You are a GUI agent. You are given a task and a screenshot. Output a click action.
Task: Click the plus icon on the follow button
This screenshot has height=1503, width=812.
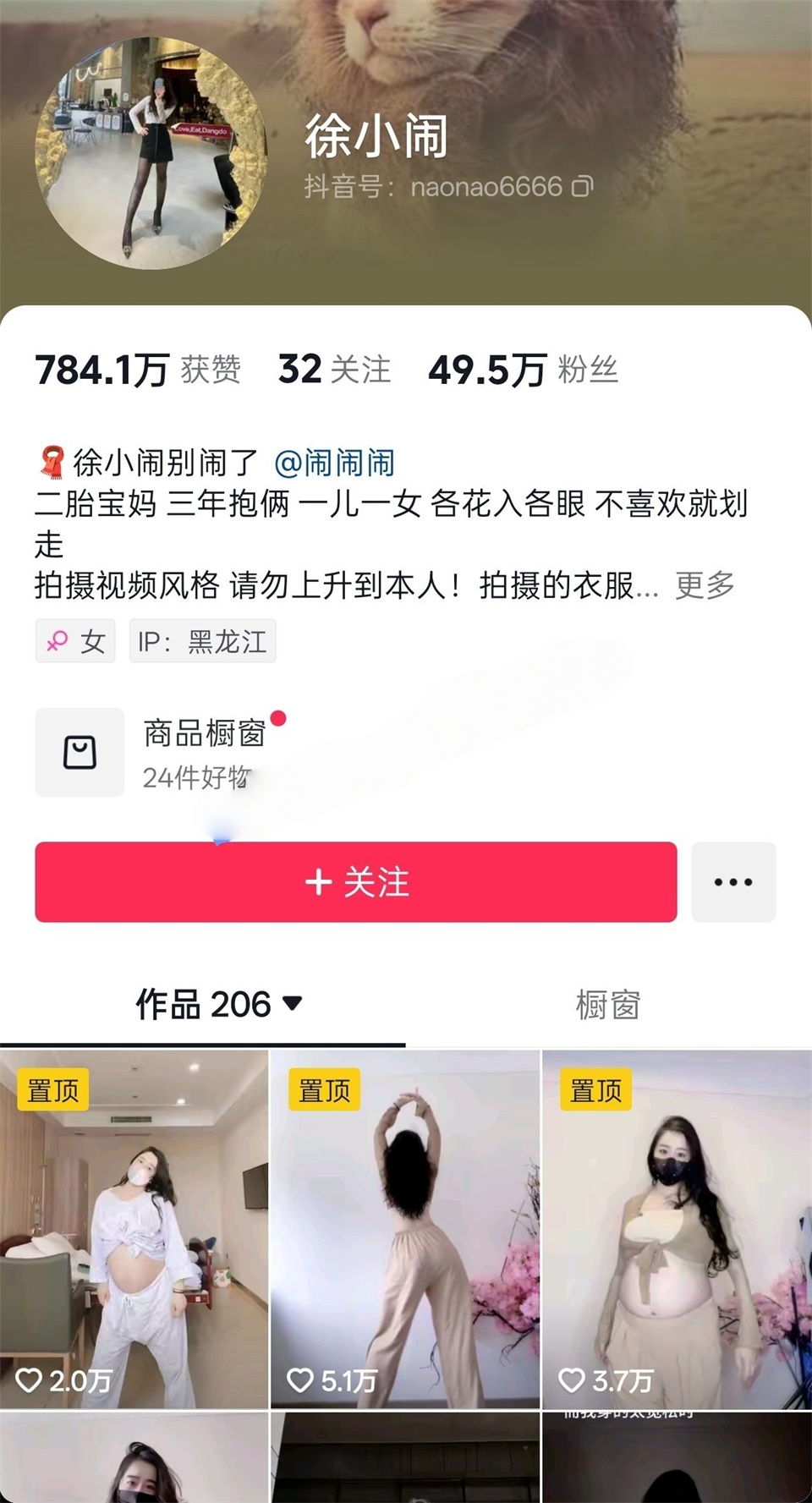(x=318, y=881)
